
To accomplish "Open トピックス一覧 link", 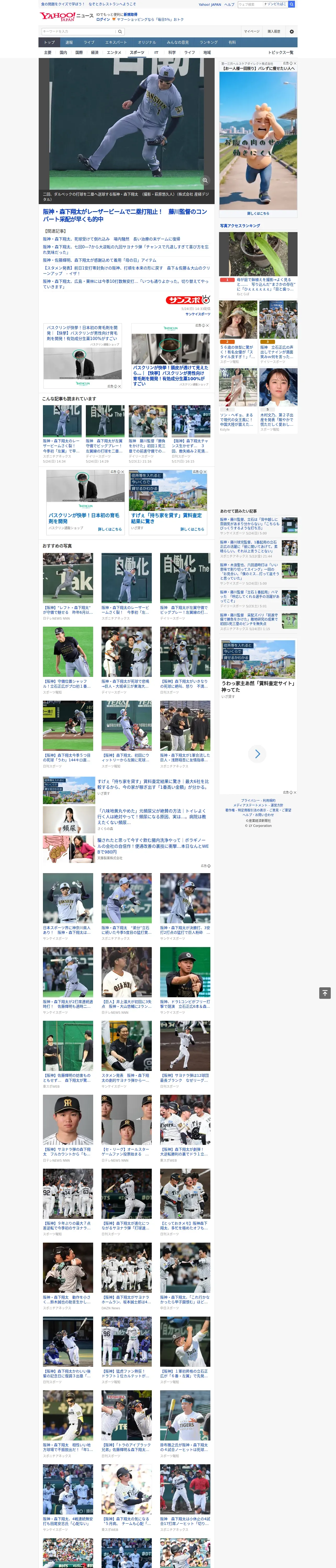I will click(x=281, y=52).
